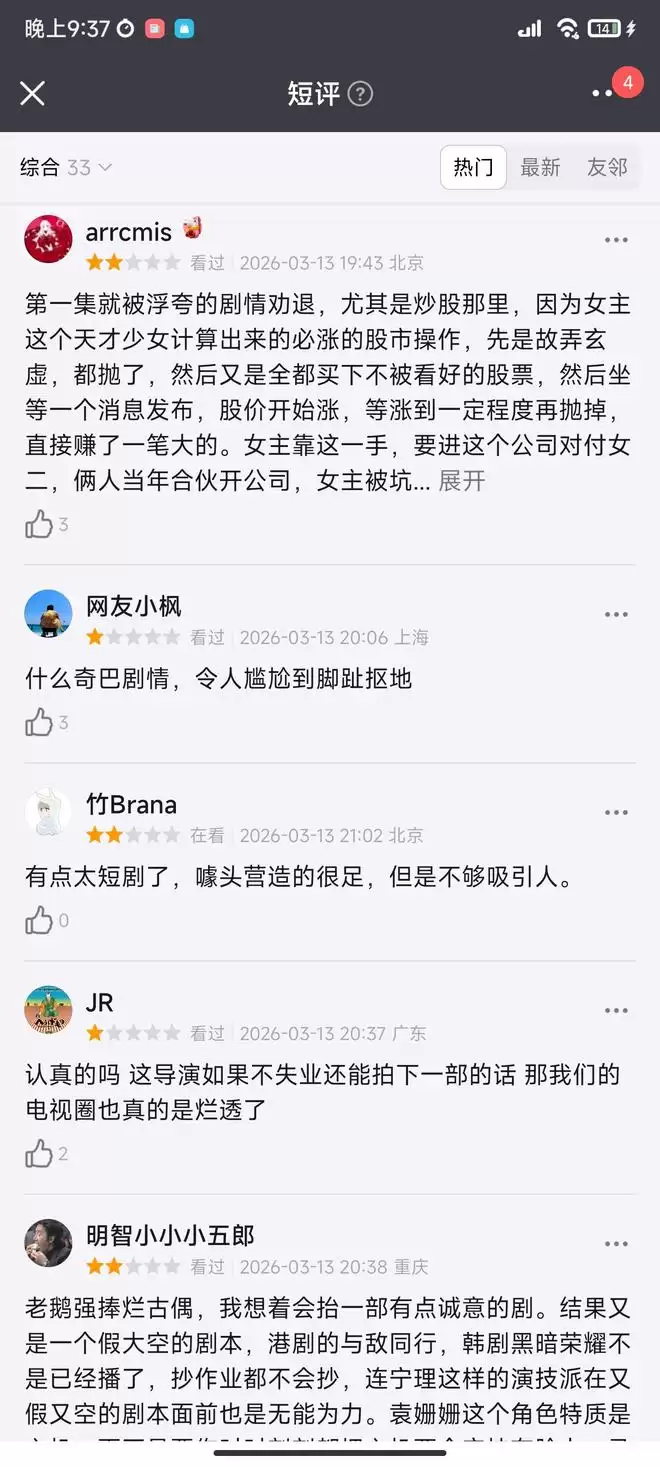Close the 短评 page
The width and height of the screenshot is (660, 1467).
[x=33, y=93]
